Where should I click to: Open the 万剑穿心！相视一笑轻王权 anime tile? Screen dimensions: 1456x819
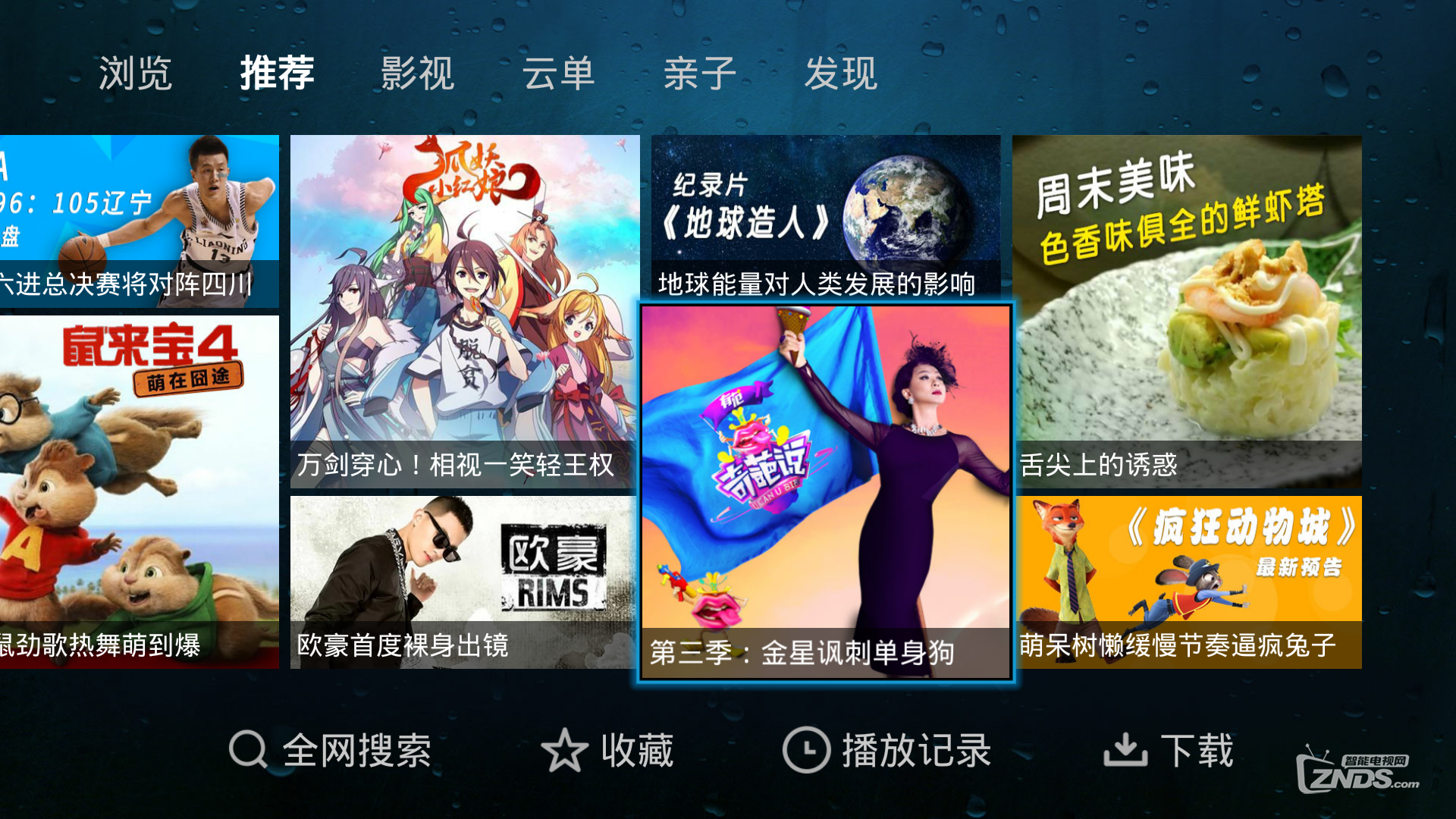[x=464, y=311]
